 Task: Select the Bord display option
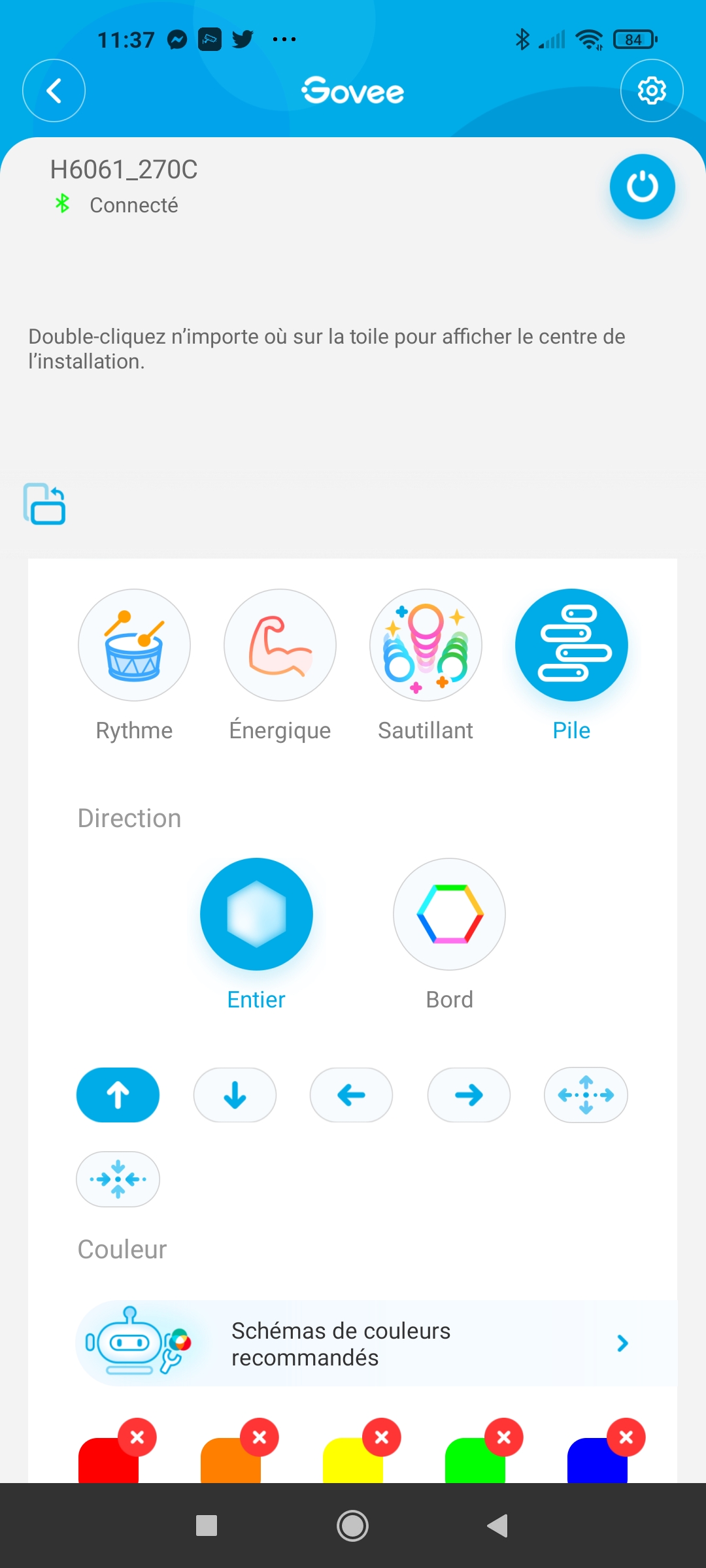(x=449, y=914)
